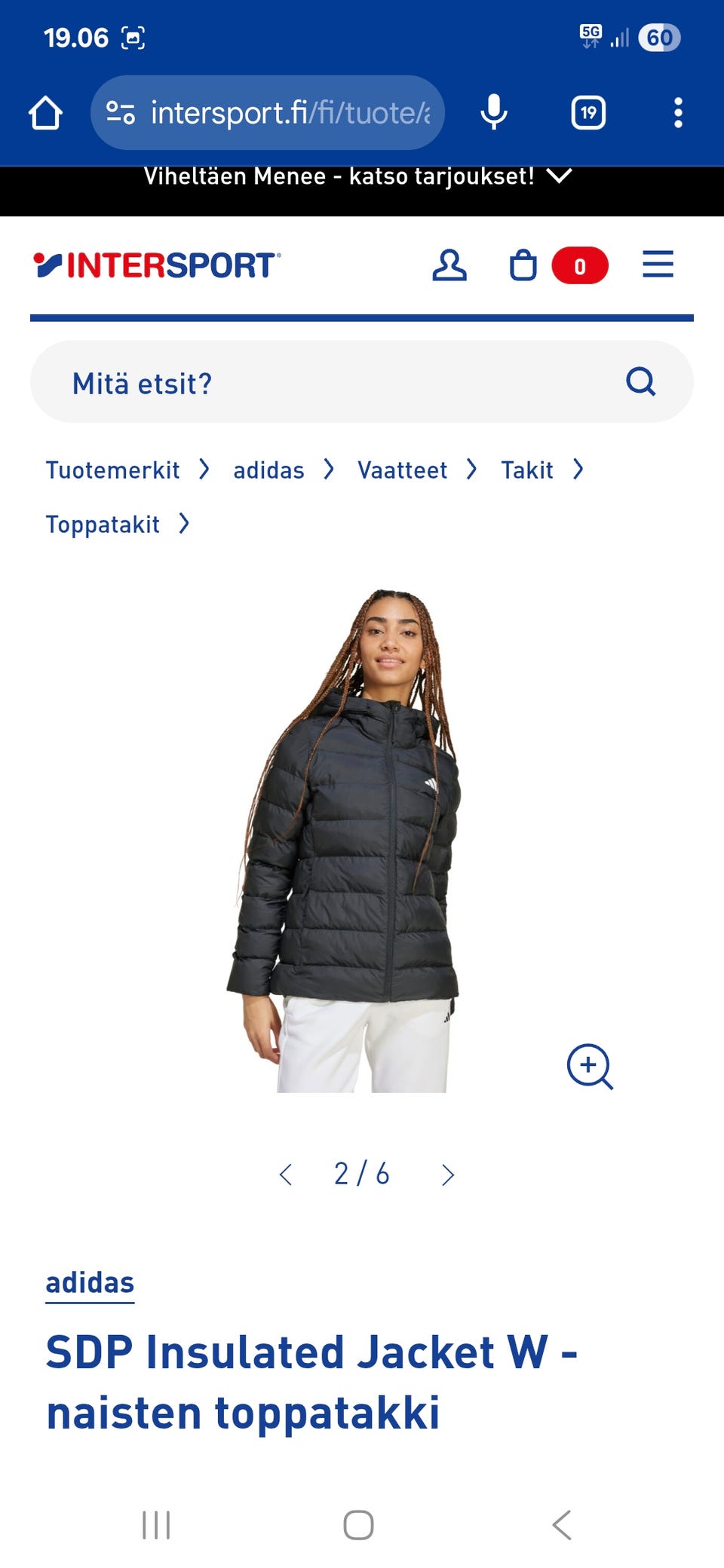This screenshot has height=1568, width=724.
Task: Tap the Mitä etsit search field
Action: click(x=226, y=382)
